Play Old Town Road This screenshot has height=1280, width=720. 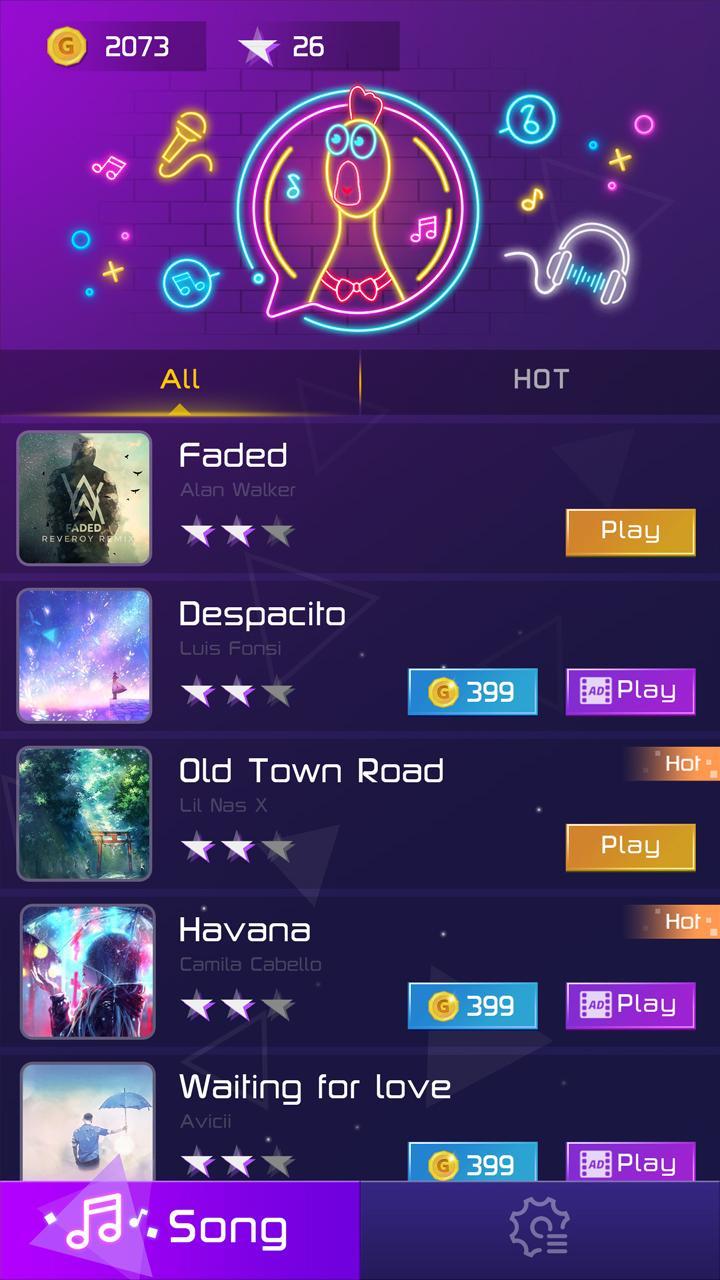click(630, 846)
